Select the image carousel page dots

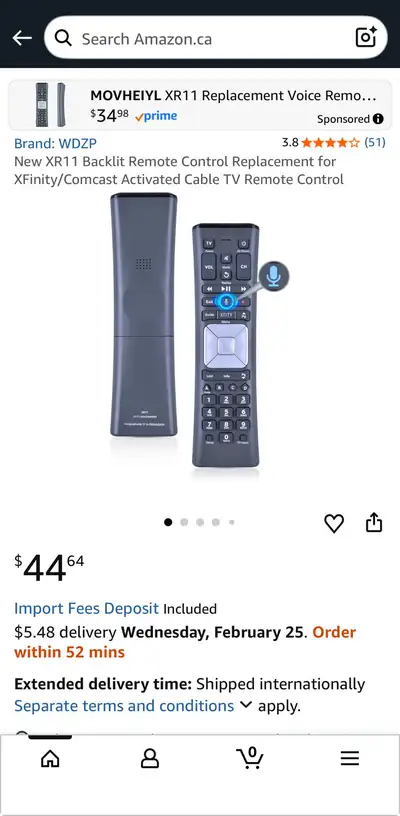click(200, 522)
